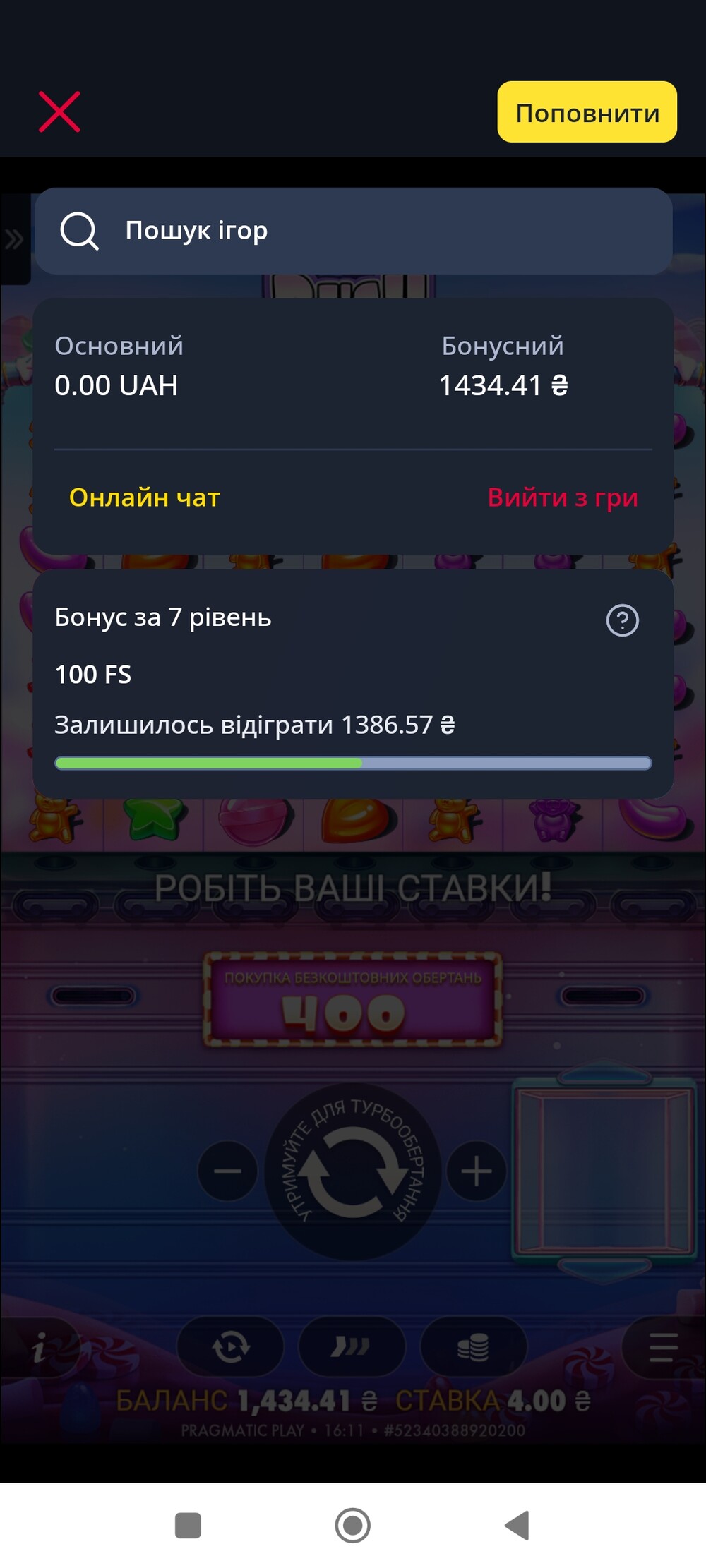Decrease the bet with the minus button
This screenshot has width=706, height=1568.
coord(227,1171)
